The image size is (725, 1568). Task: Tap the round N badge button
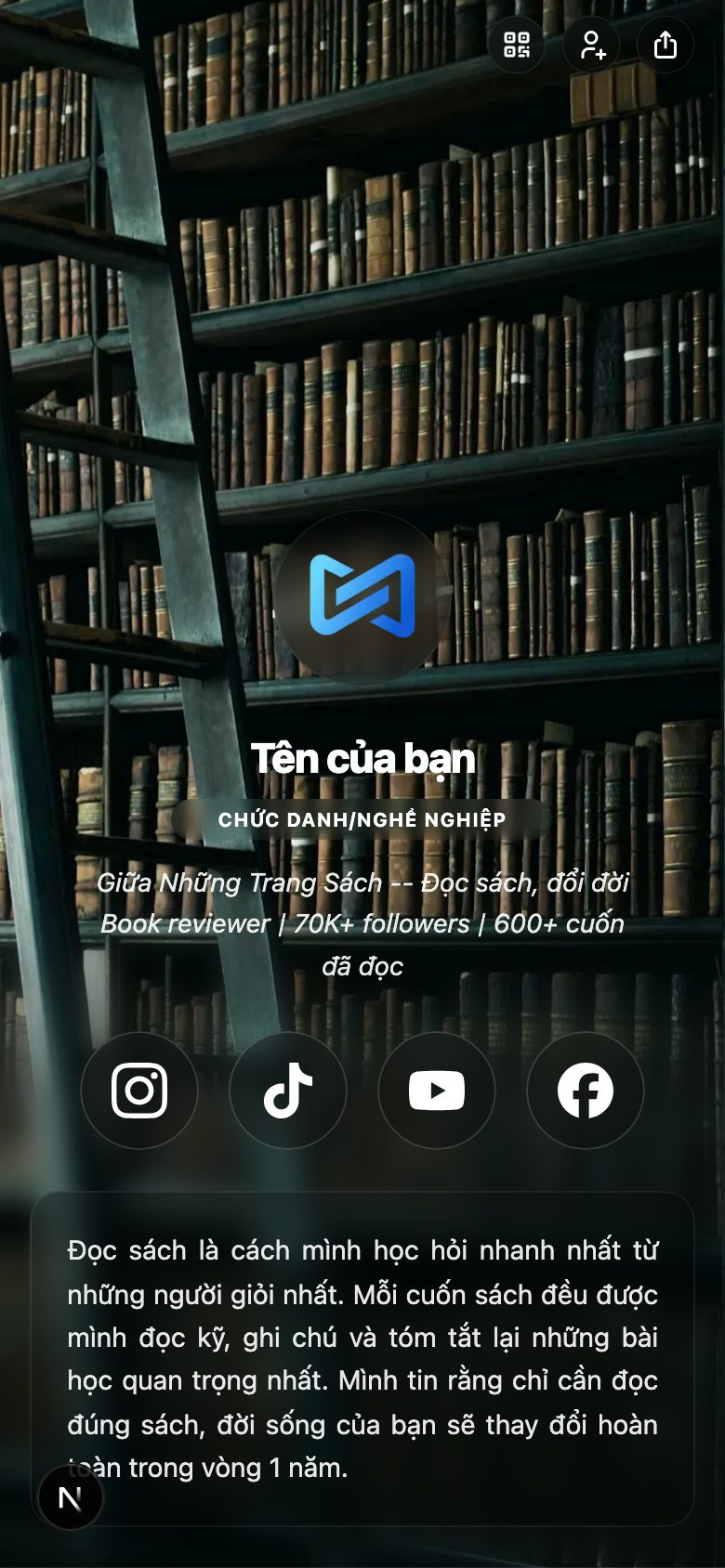click(71, 1497)
